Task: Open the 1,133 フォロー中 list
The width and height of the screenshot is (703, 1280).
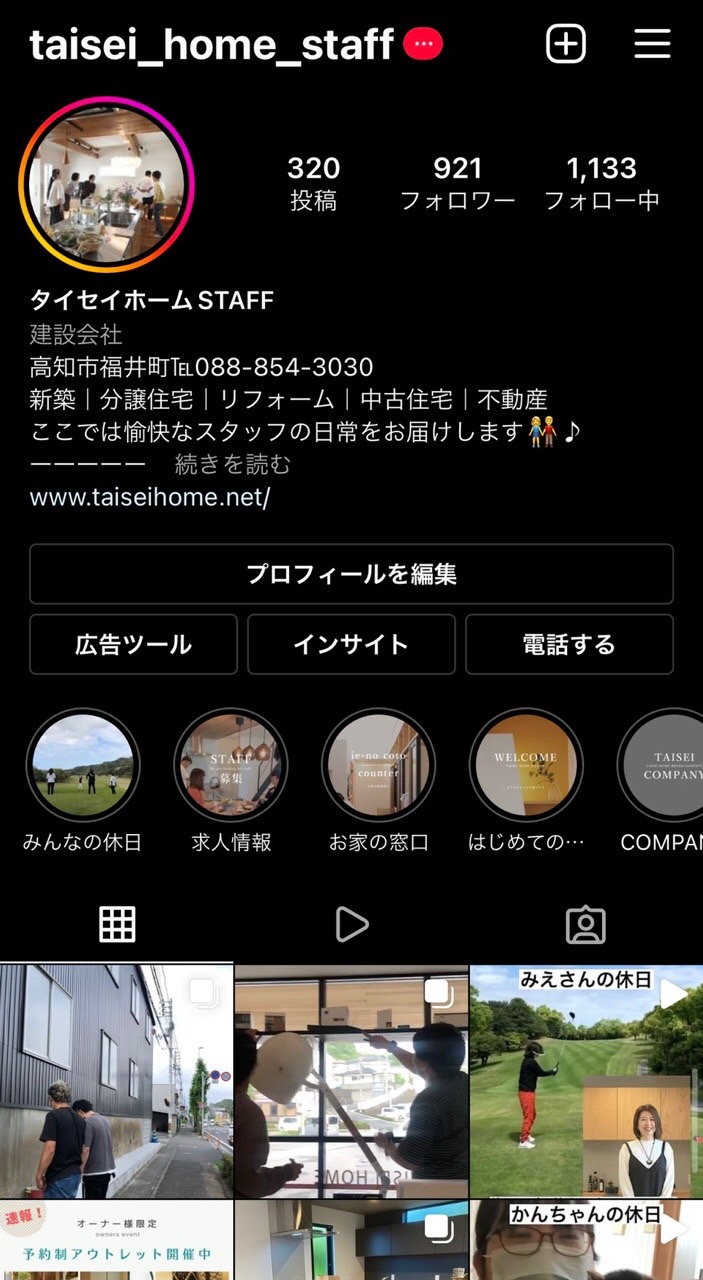Action: tap(601, 183)
